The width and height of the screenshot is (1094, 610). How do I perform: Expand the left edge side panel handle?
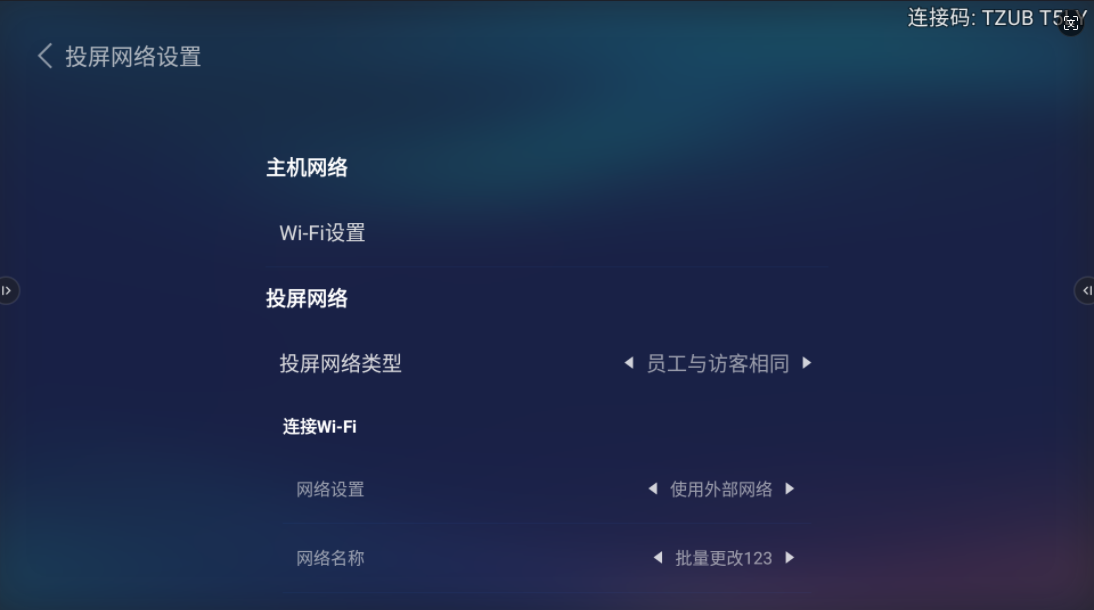[8, 291]
